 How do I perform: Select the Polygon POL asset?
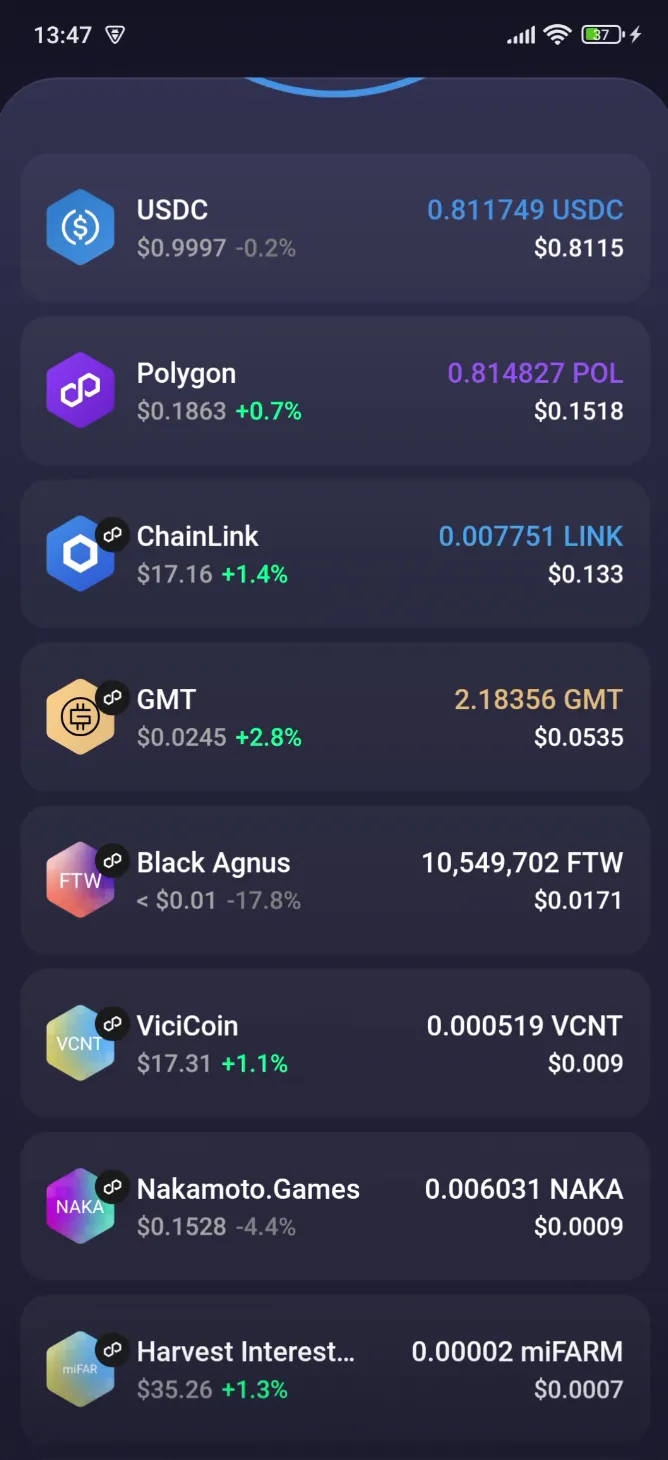[x=335, y=391]
